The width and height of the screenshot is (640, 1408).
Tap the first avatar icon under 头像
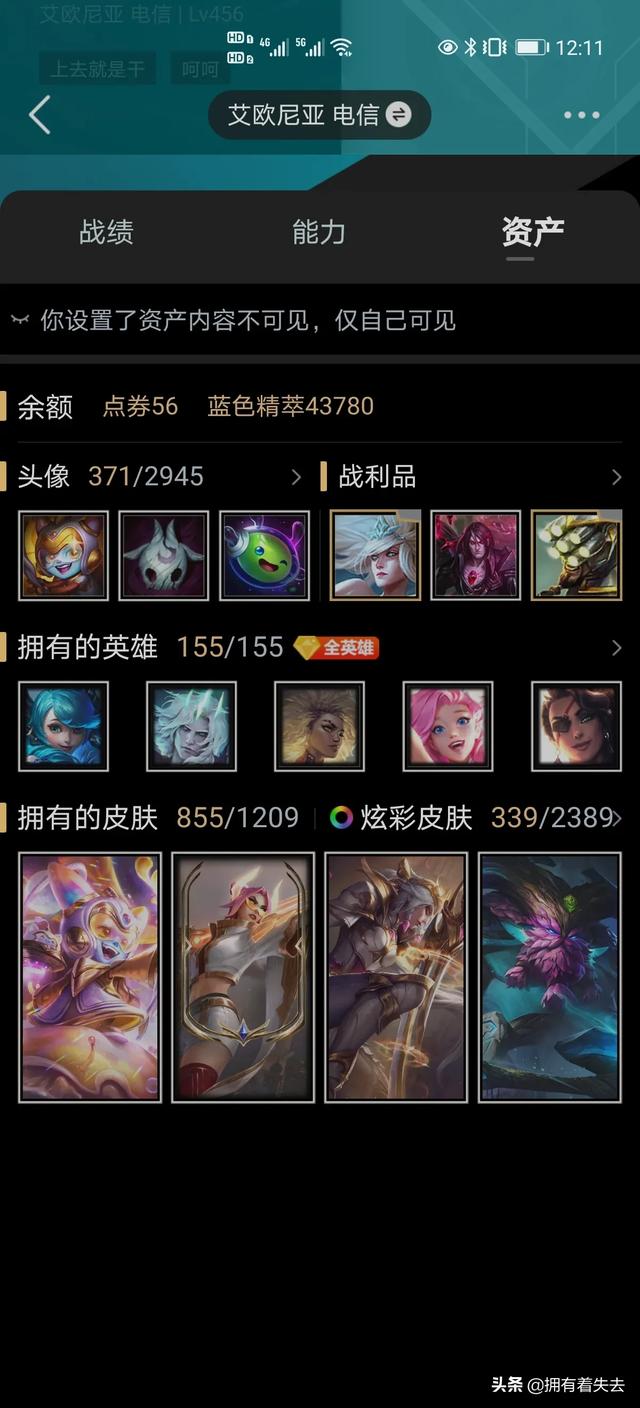pos(64,556)
